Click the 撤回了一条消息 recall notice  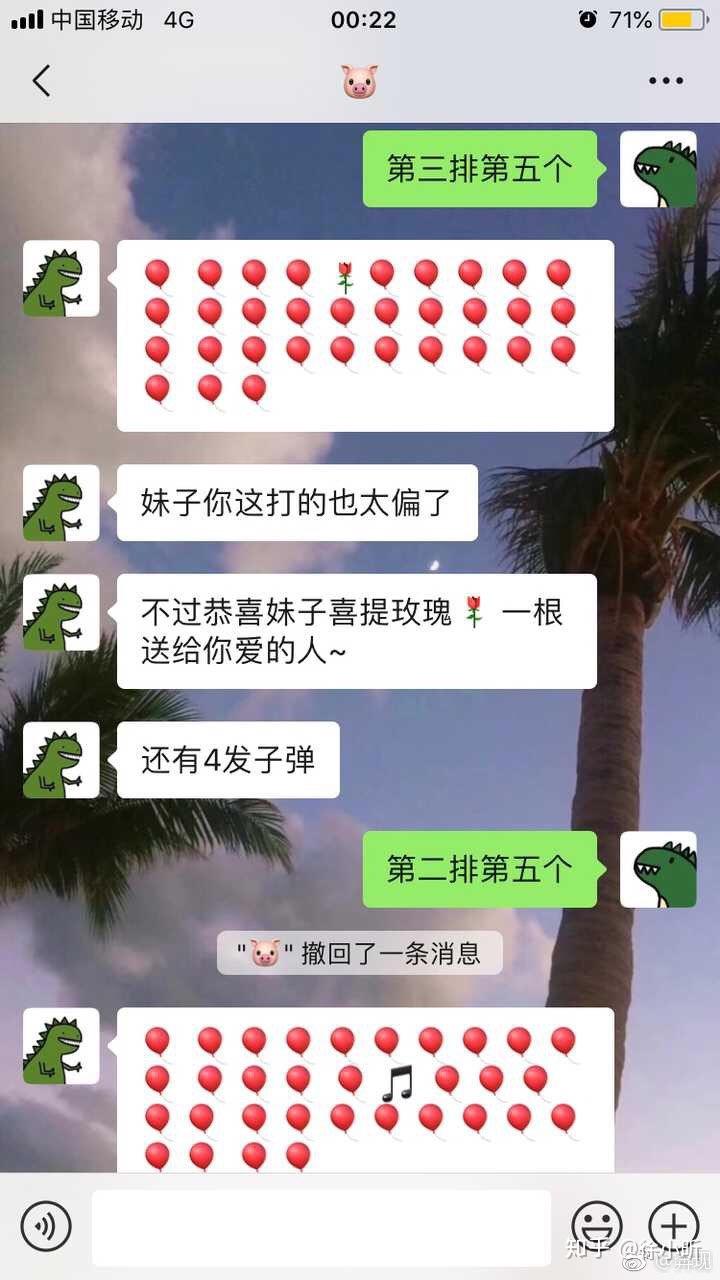point(360,953)
